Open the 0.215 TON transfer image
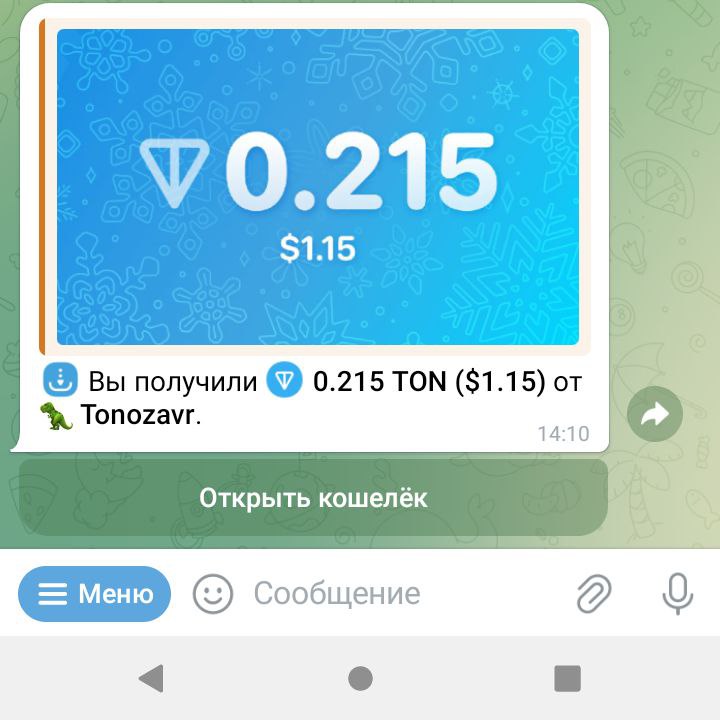Screen dimensions: 720x720 (318, 187)
